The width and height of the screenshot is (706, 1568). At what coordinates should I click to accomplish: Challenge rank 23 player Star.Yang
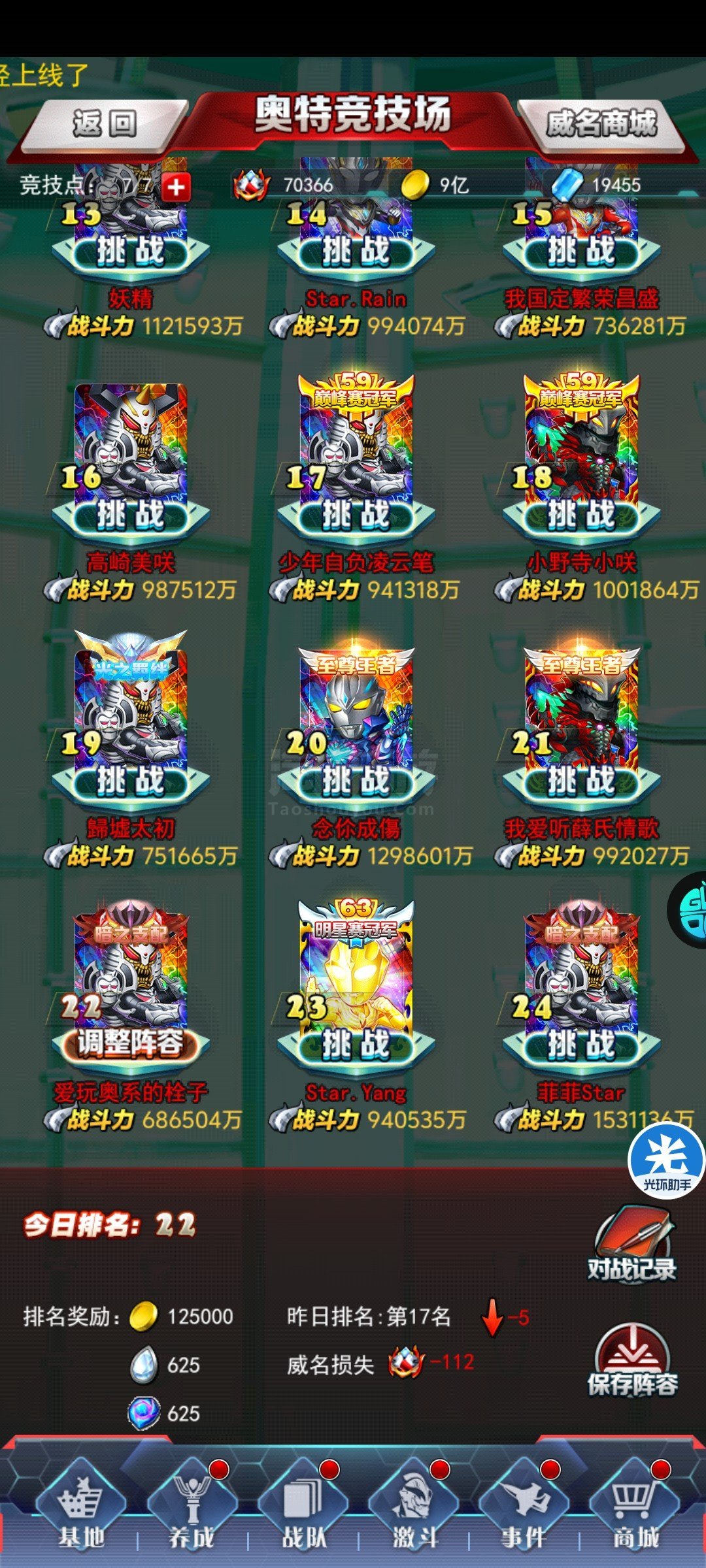tap(356, 1045)
